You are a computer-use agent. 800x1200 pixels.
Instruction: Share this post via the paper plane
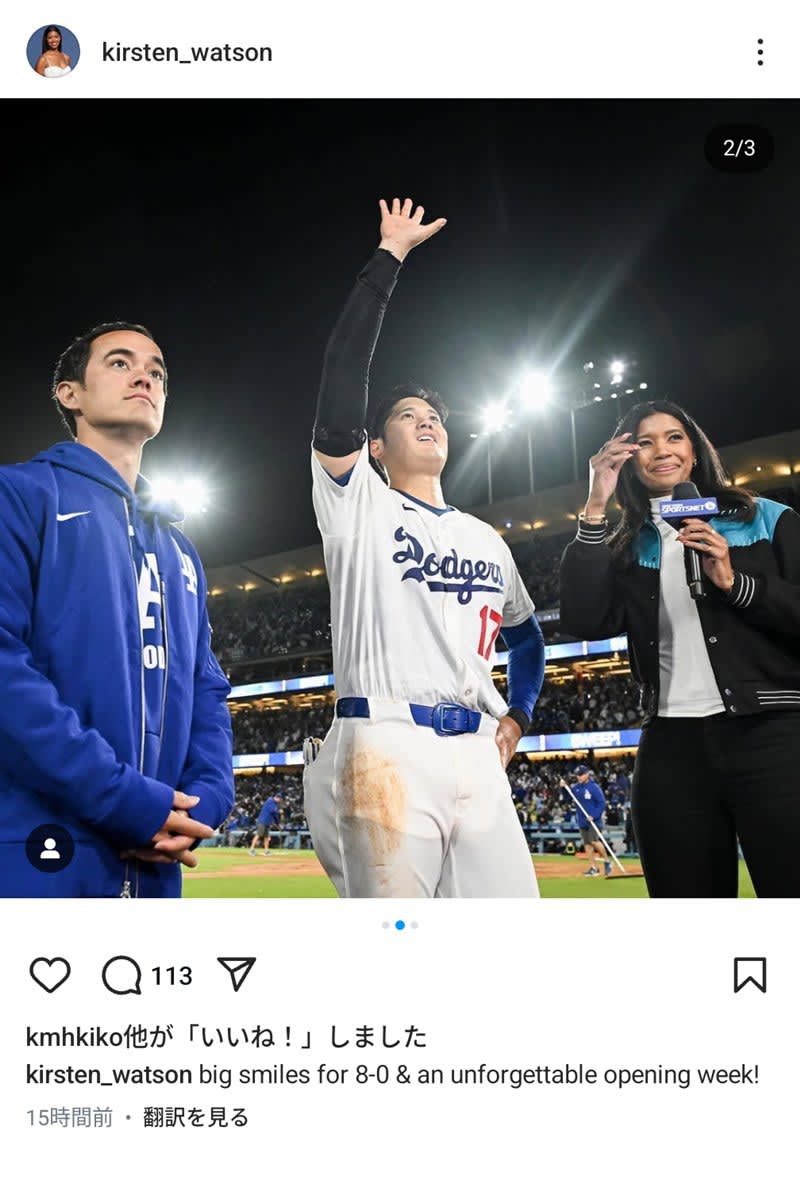click(237, 974)
